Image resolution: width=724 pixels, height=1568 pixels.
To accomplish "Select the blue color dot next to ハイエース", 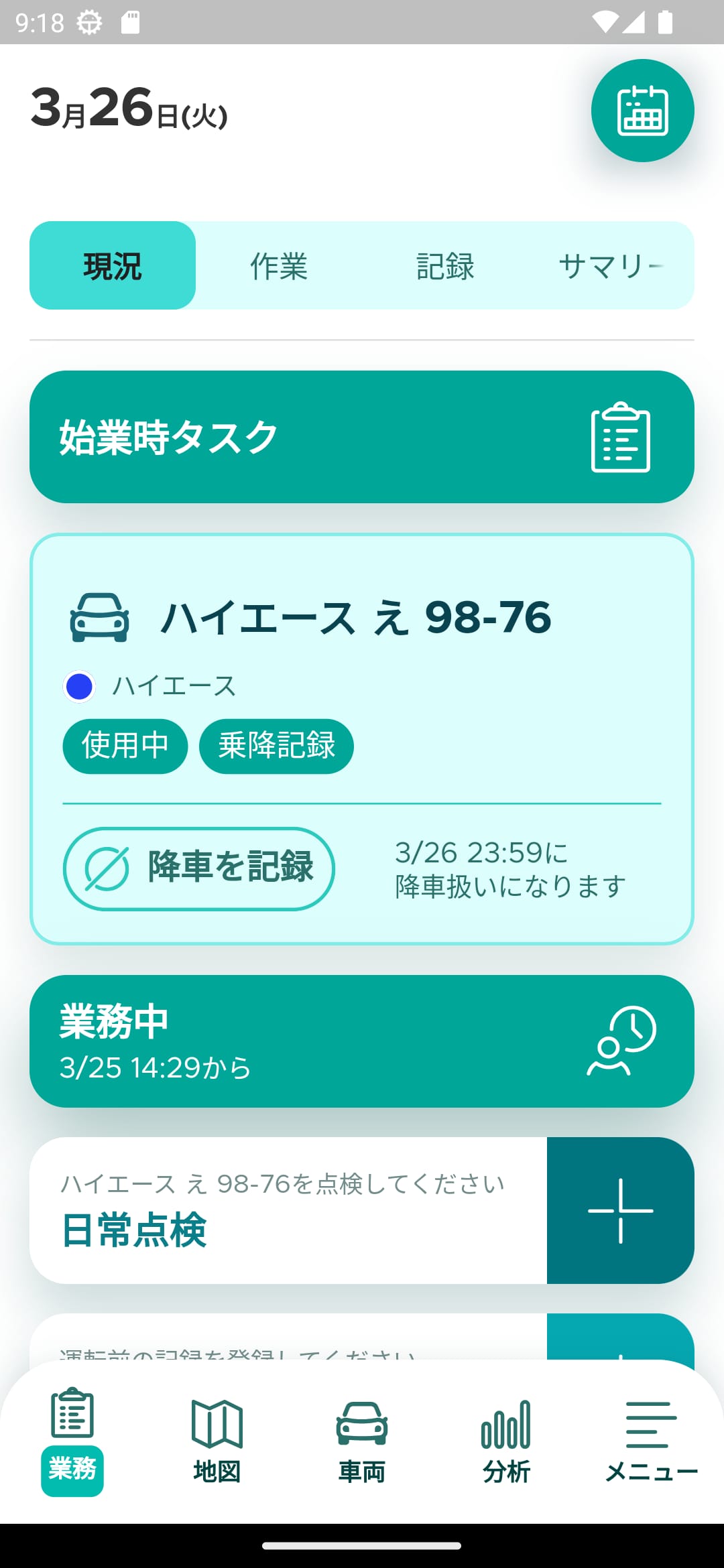I will tap(79, 685).
